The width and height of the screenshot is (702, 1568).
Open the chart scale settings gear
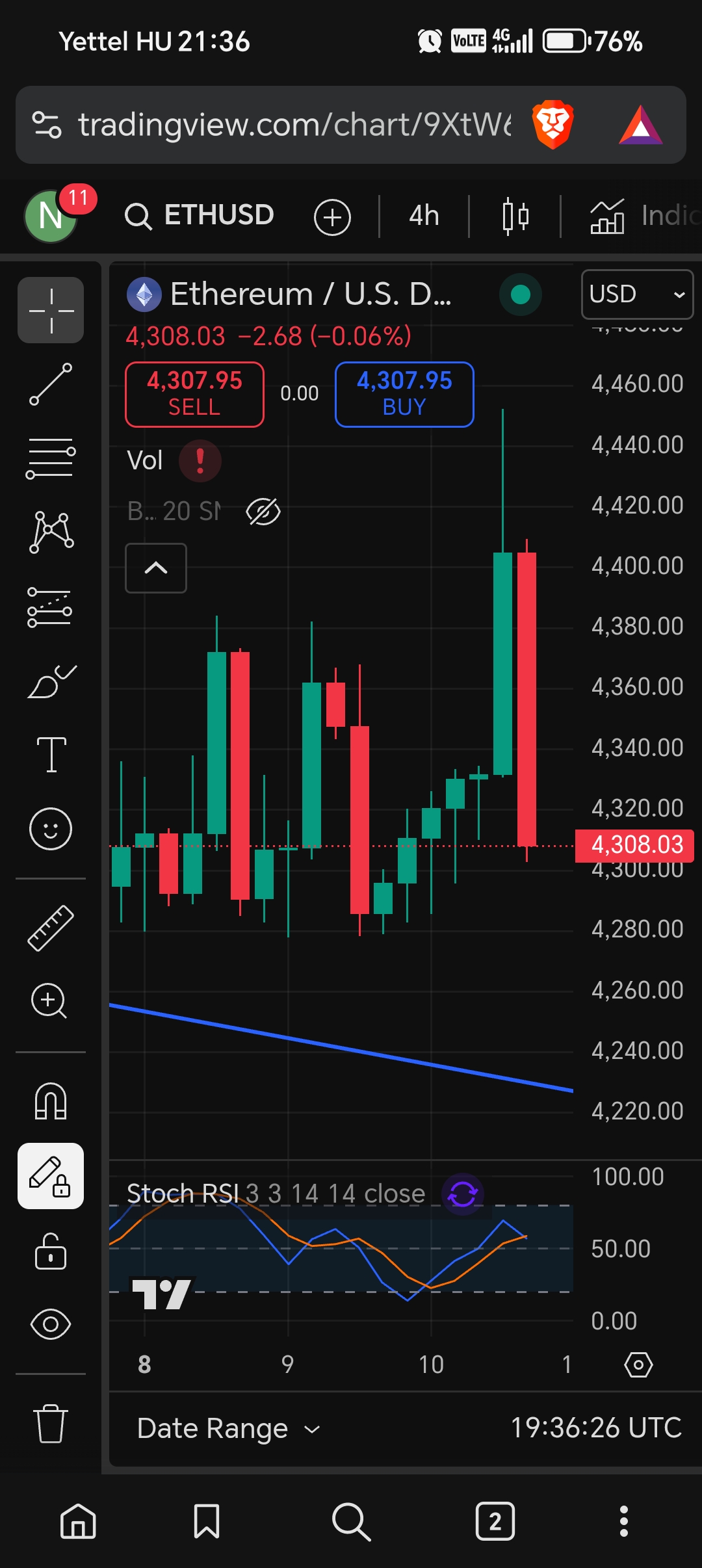[x=638, y=1365]
